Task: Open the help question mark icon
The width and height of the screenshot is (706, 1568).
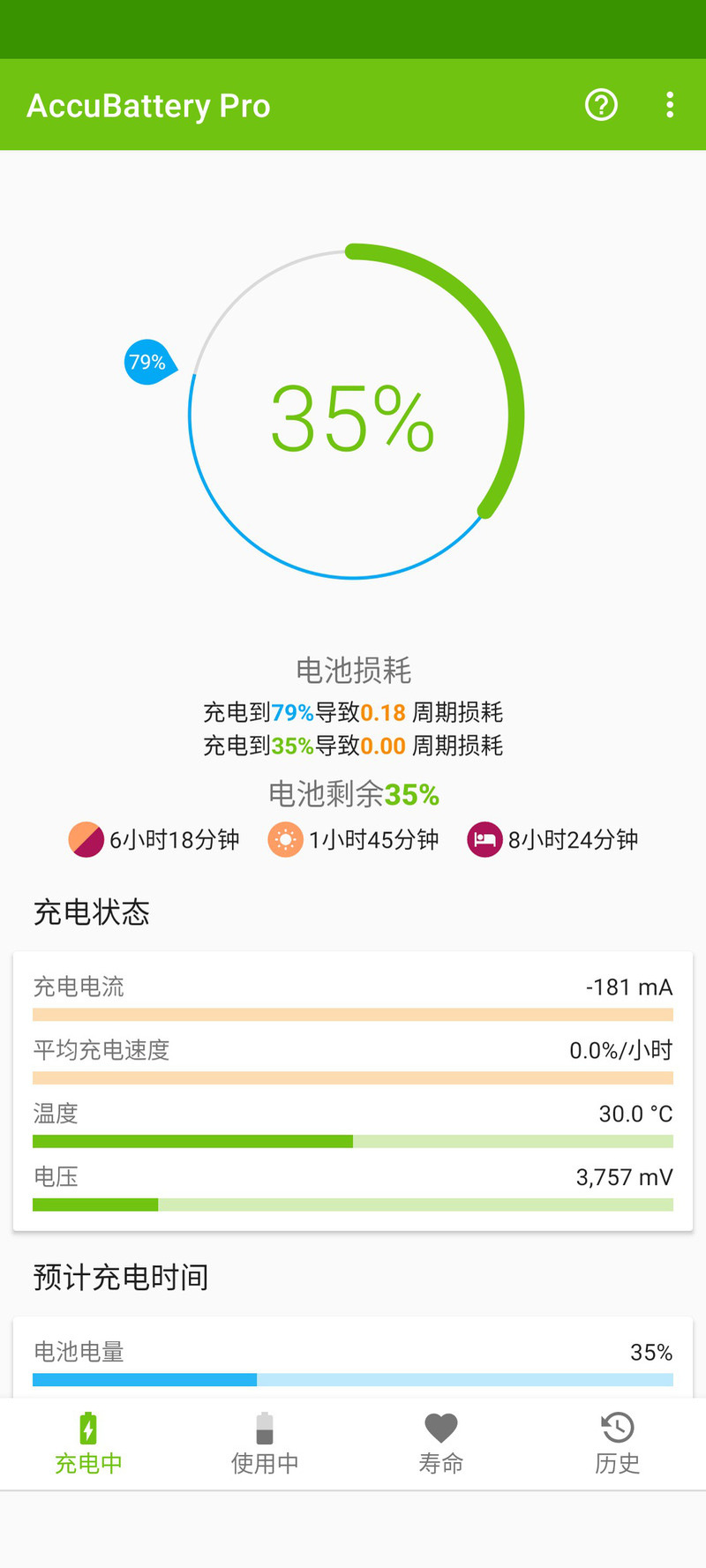Action: (x=601, y=105)
